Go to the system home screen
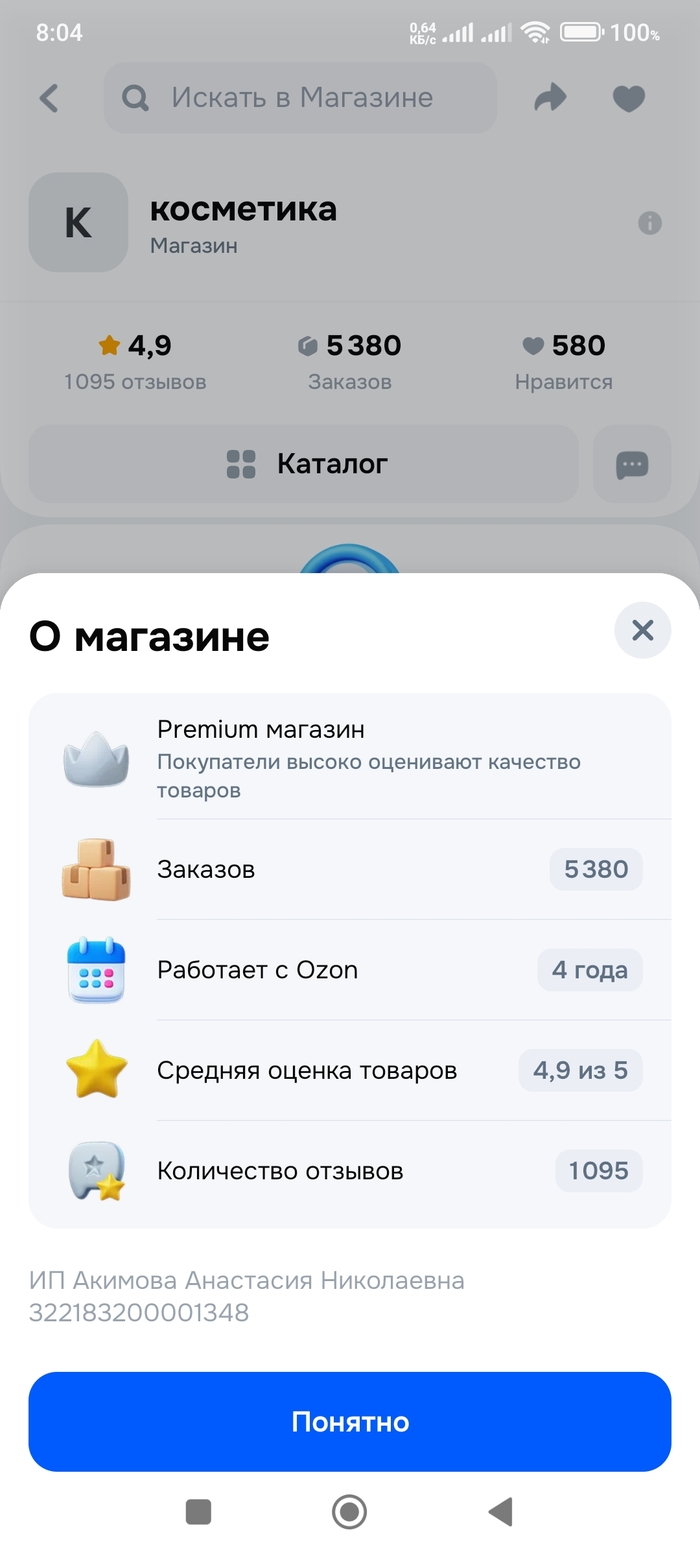 tap(349, 1511)
